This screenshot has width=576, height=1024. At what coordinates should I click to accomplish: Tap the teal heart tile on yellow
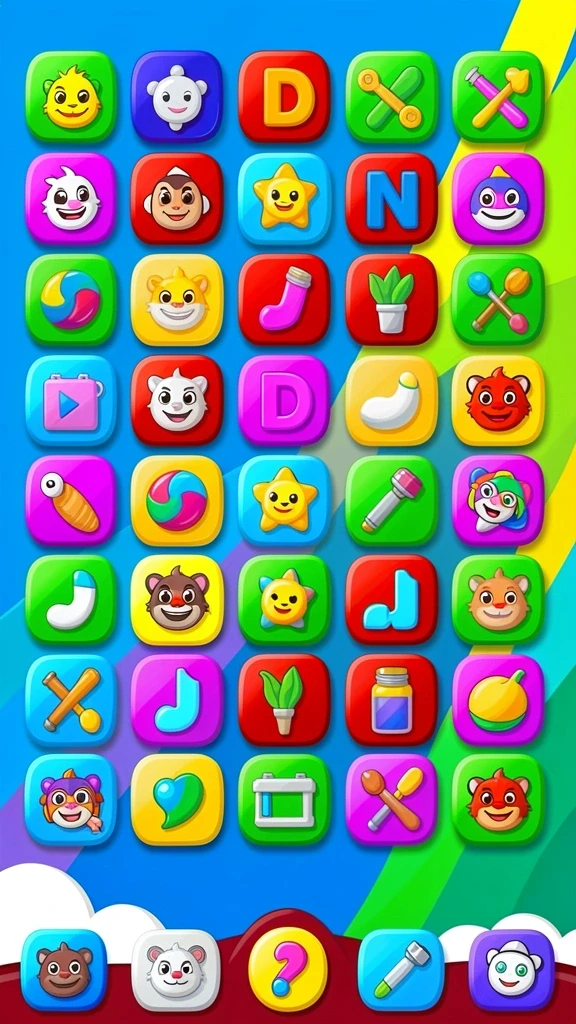[x=177, y=799]
